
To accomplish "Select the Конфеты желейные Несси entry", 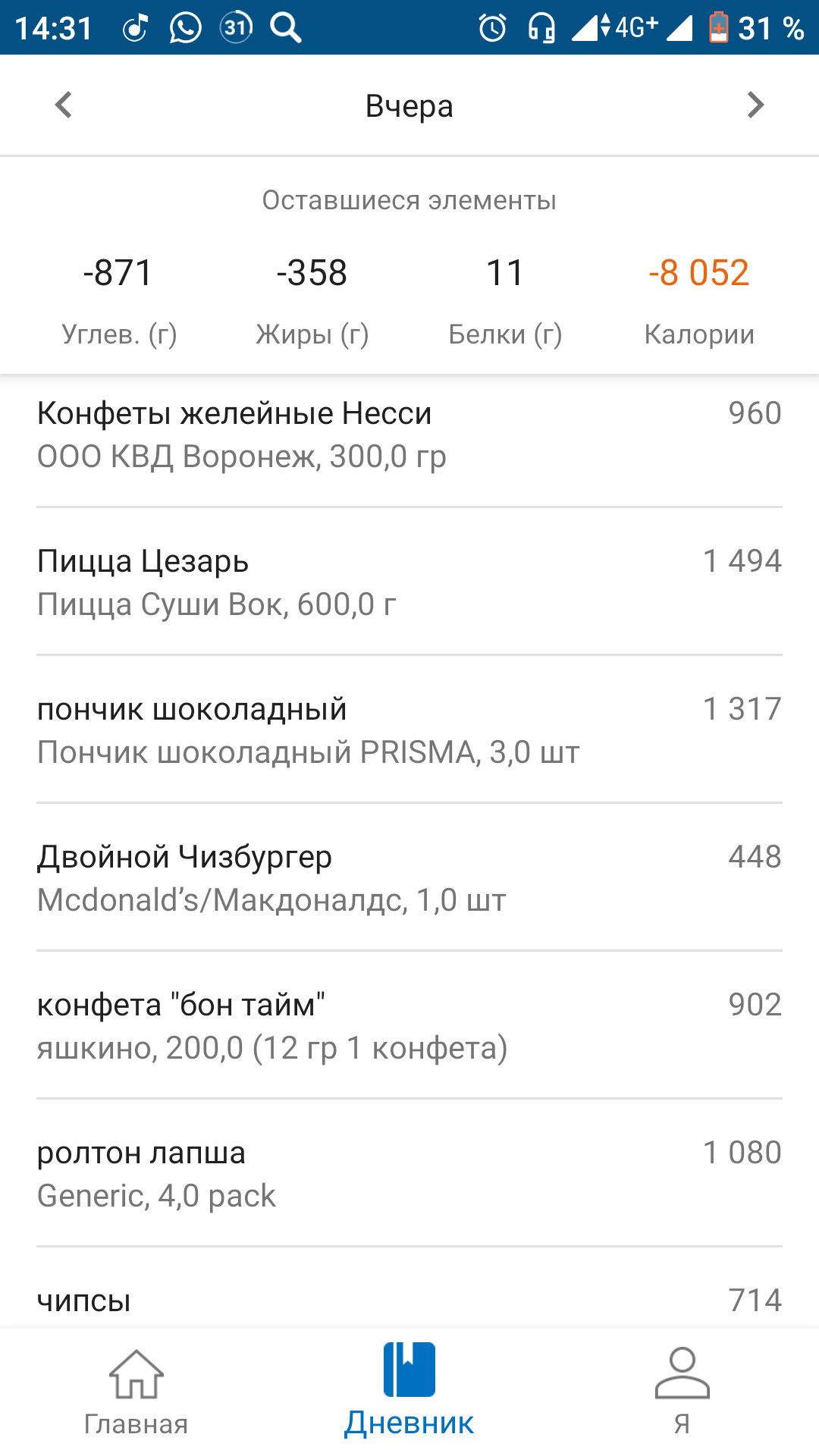I will [409, 434].
